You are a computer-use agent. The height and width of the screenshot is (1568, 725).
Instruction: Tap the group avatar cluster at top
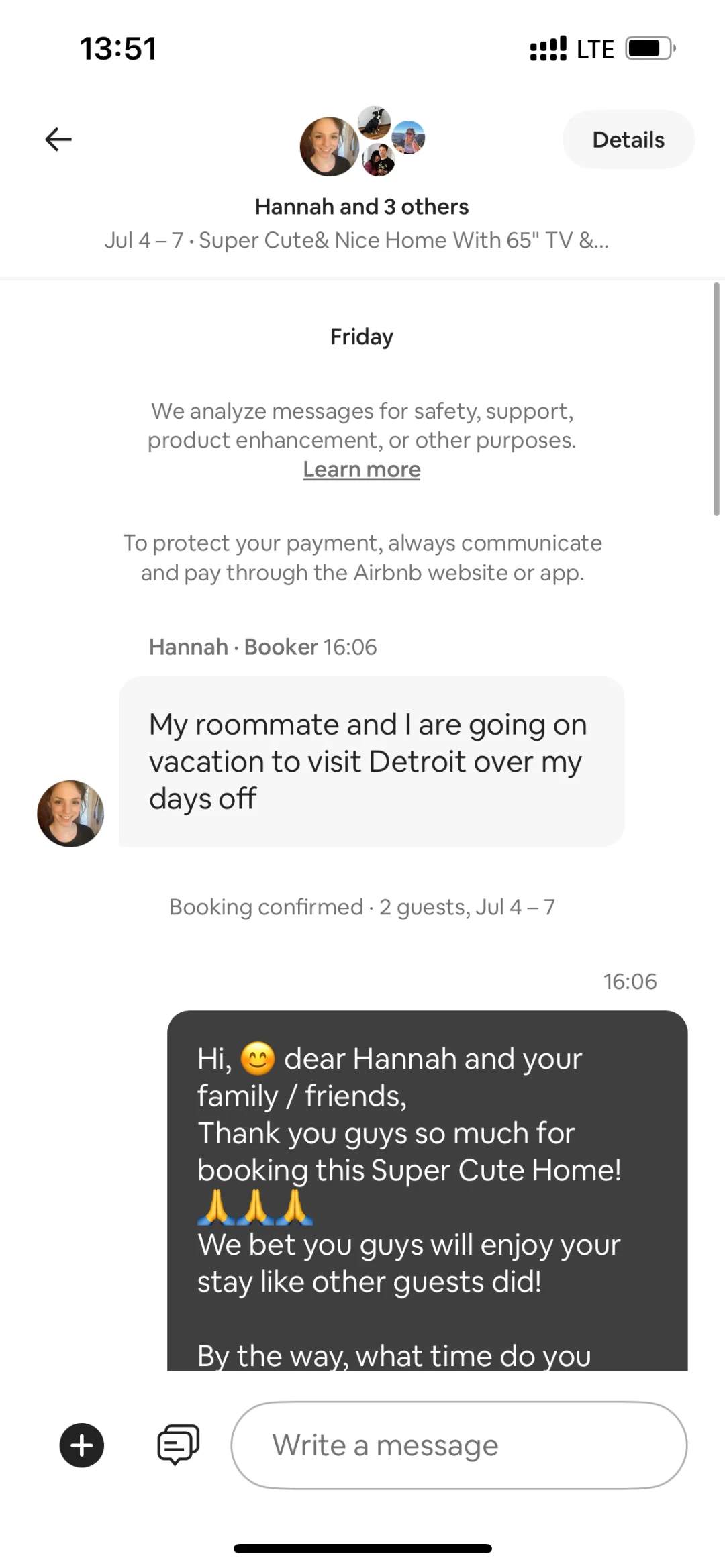coord(362,141)
